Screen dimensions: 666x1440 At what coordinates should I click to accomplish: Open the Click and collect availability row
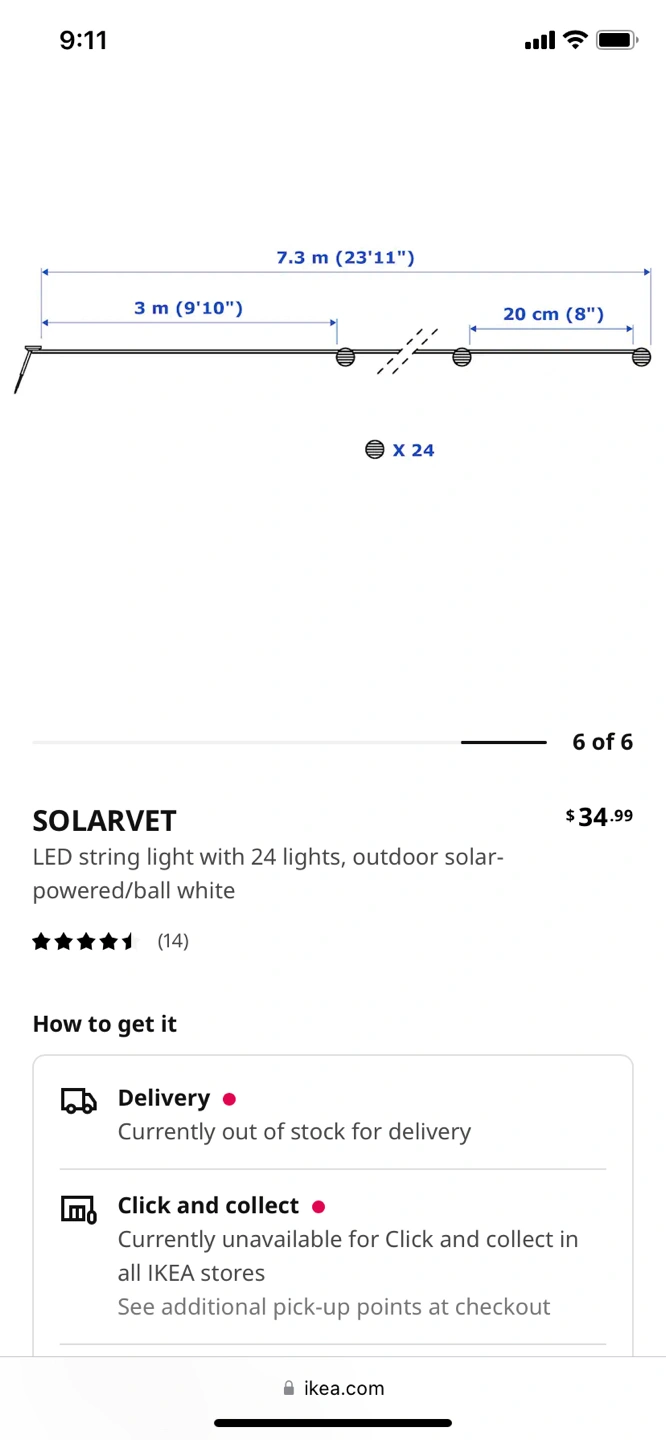[333, 1256]
